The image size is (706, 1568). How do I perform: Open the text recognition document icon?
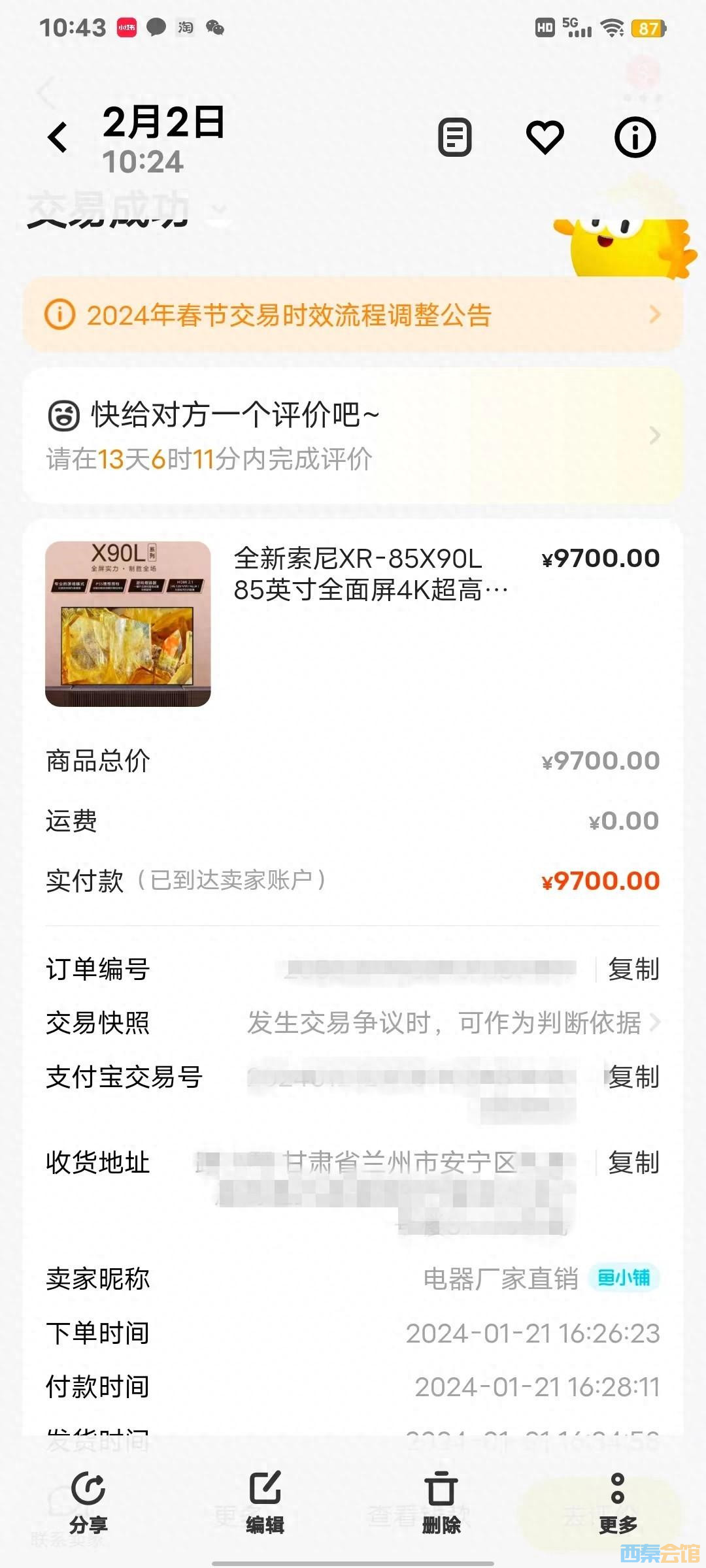[454, 137]
